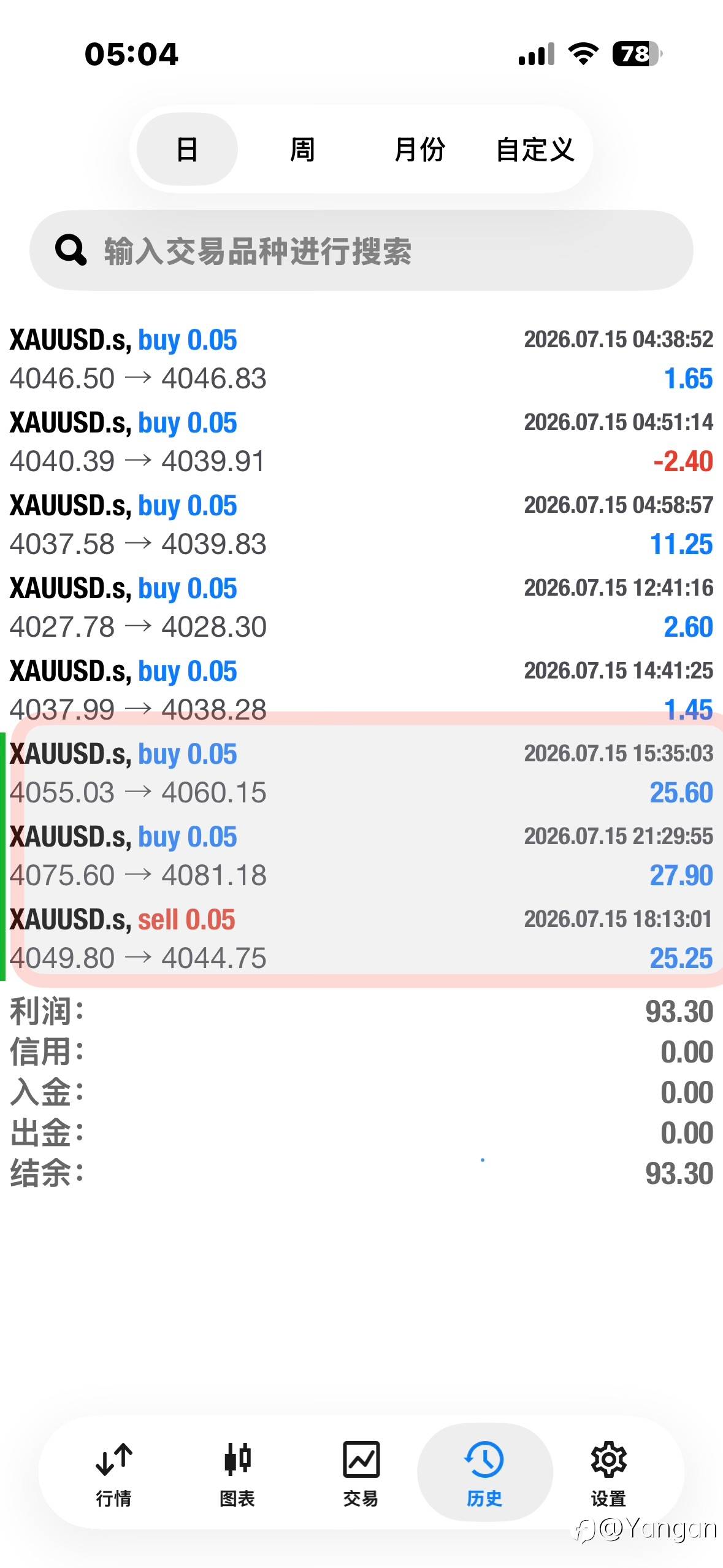The width and height of the screenshot is (723, 1568).
Task: Open the trade with 27.90 profit
Action: [361, 856]
